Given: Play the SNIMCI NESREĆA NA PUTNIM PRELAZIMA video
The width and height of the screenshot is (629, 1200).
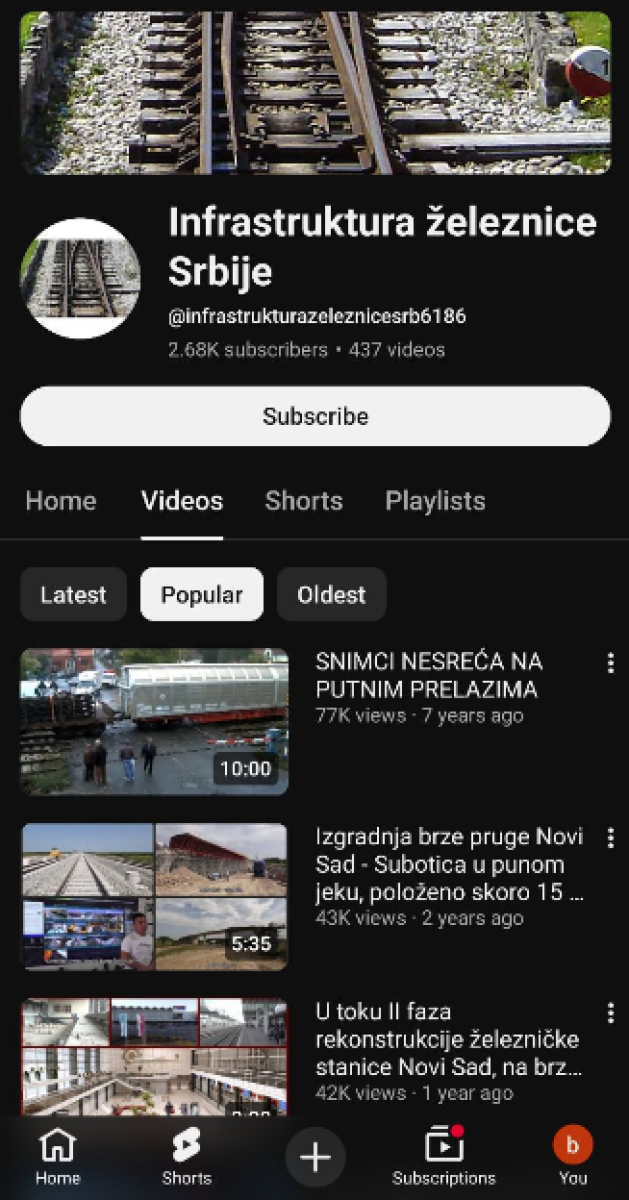Looking at the screenshot, I should [x=155, y=721].
